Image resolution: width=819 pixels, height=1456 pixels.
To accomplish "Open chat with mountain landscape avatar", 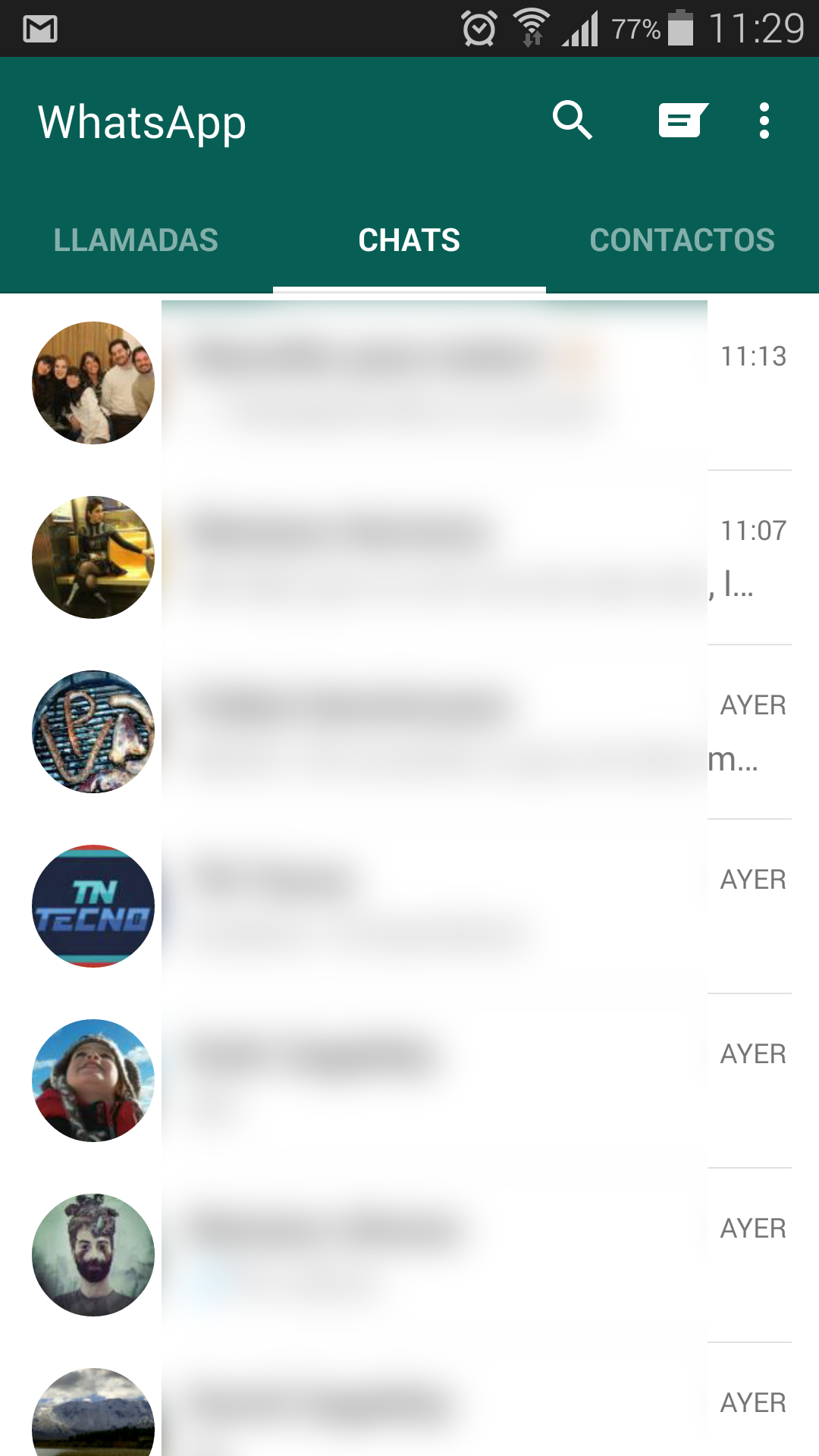I will point(409,1400).
